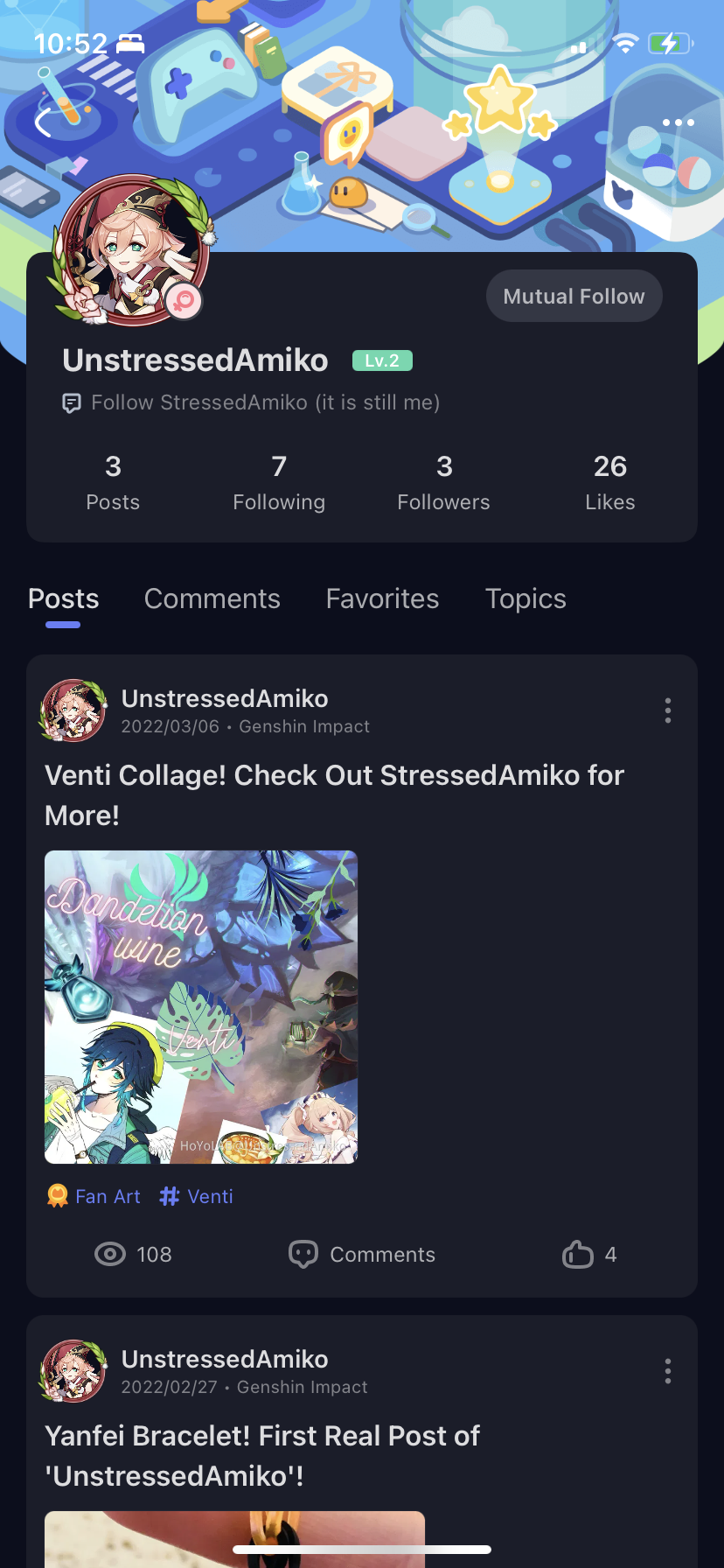The width and height of the screenshot is (724, 1568).
Task: Toggle the Mutual Follow state
Action: 574,296
